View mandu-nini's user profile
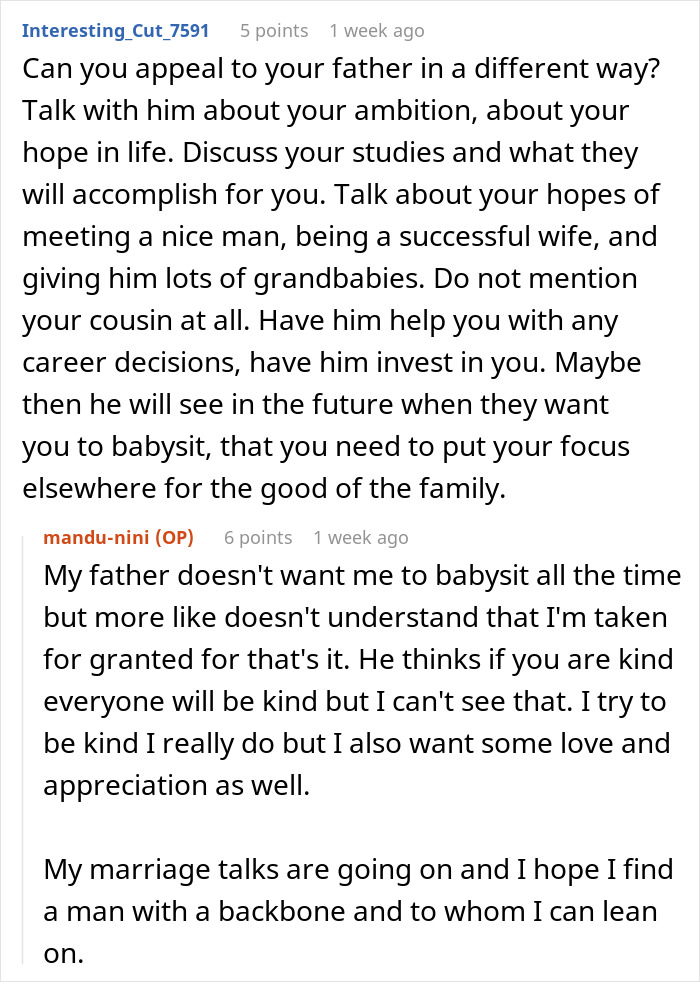The image size is (700, 982). [98, 537]
